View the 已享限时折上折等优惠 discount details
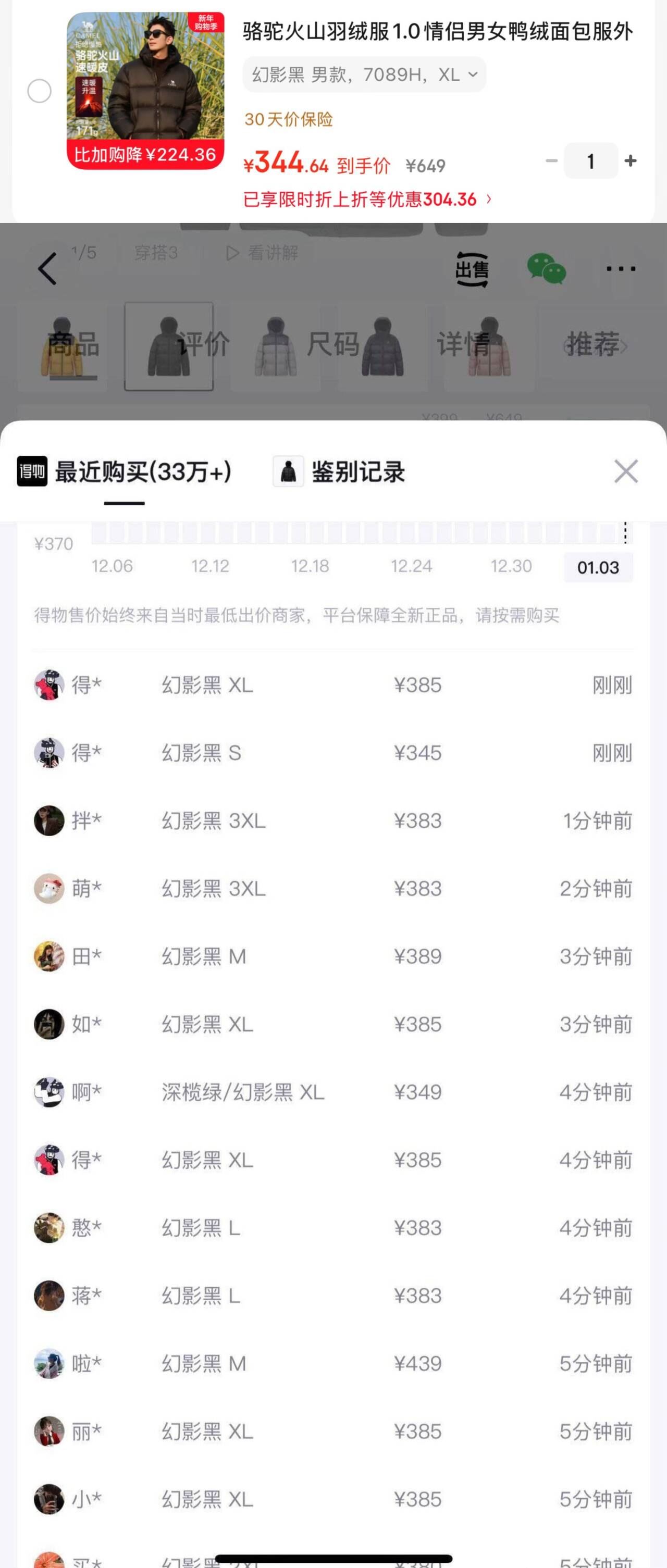Screen dimensions: 667x1568 tap(367, 199)
